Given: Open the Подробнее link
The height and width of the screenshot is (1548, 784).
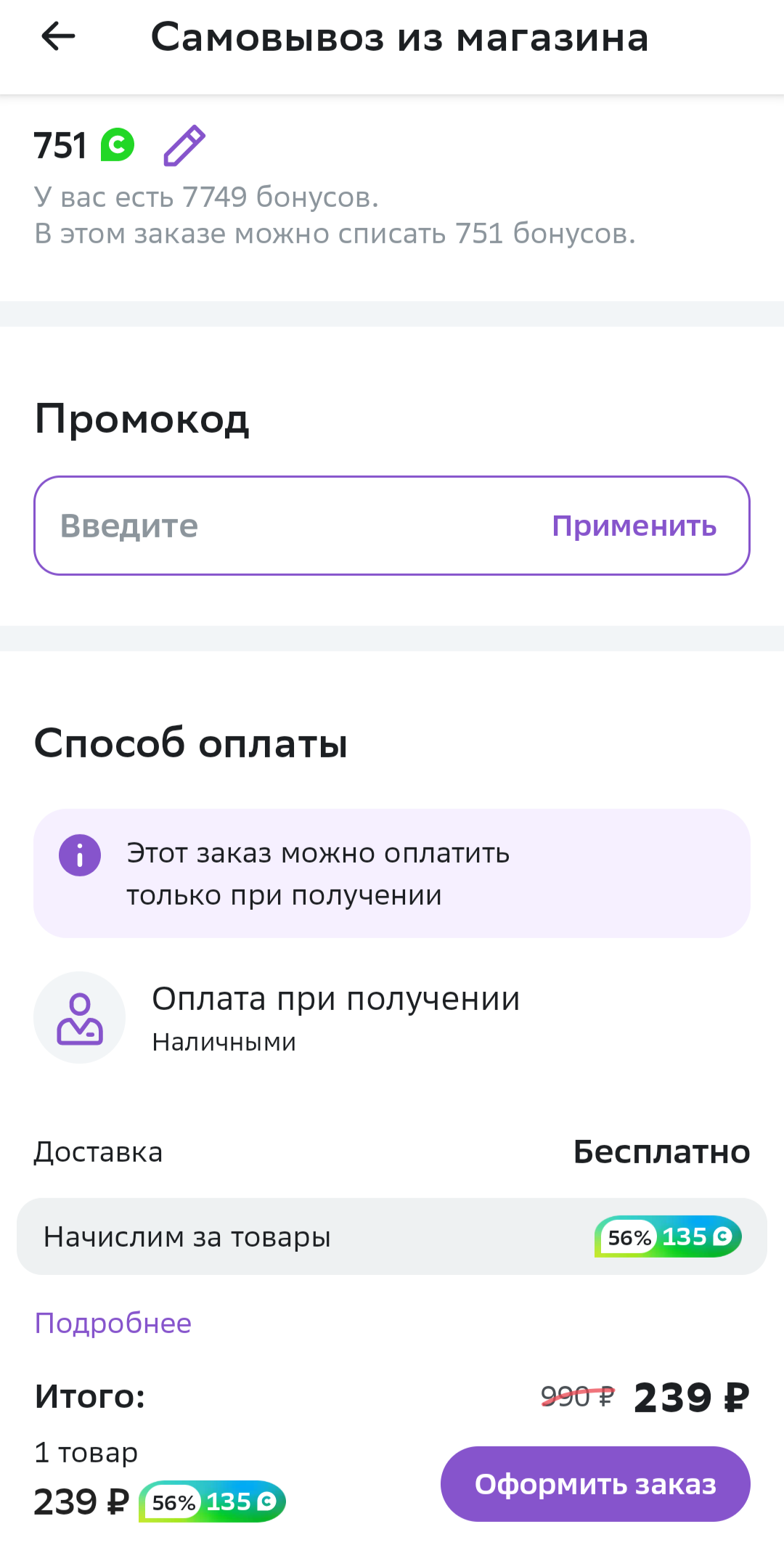Looking at the screenshot, I should point(113,1324).
